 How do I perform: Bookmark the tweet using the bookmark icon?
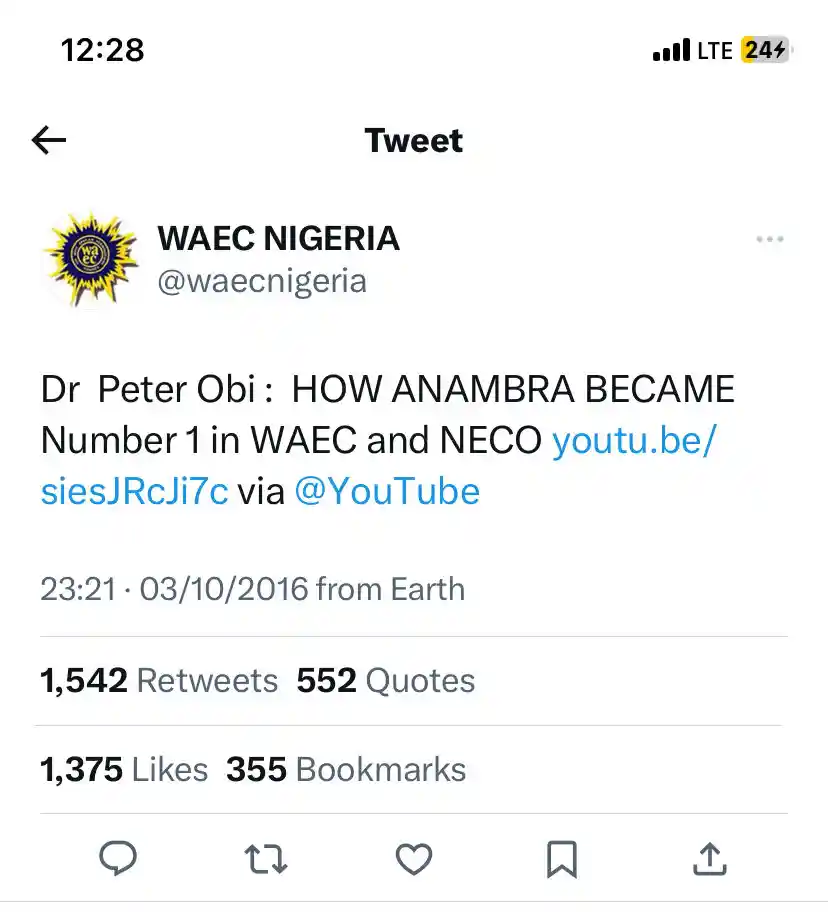coord(562,858)
